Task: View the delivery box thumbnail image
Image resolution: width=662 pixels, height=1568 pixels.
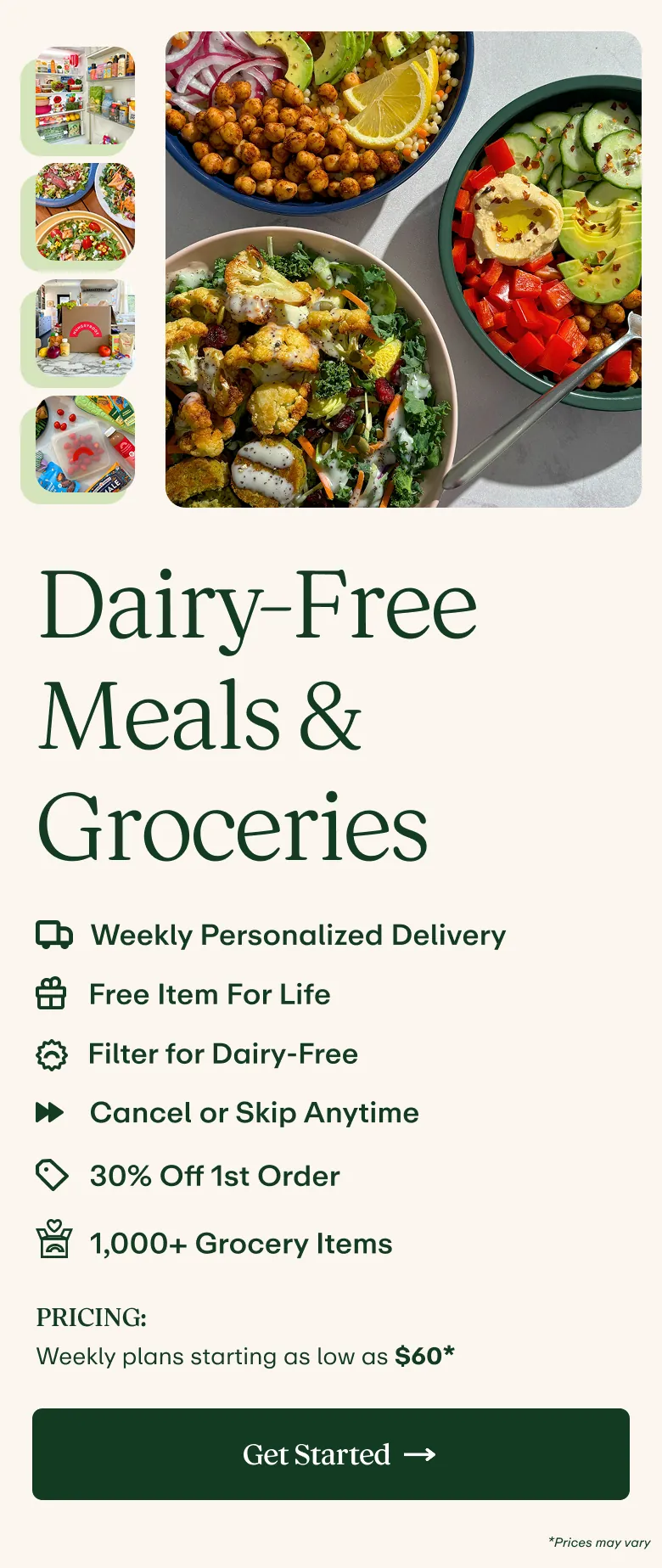Action: [x=83, y=329]
